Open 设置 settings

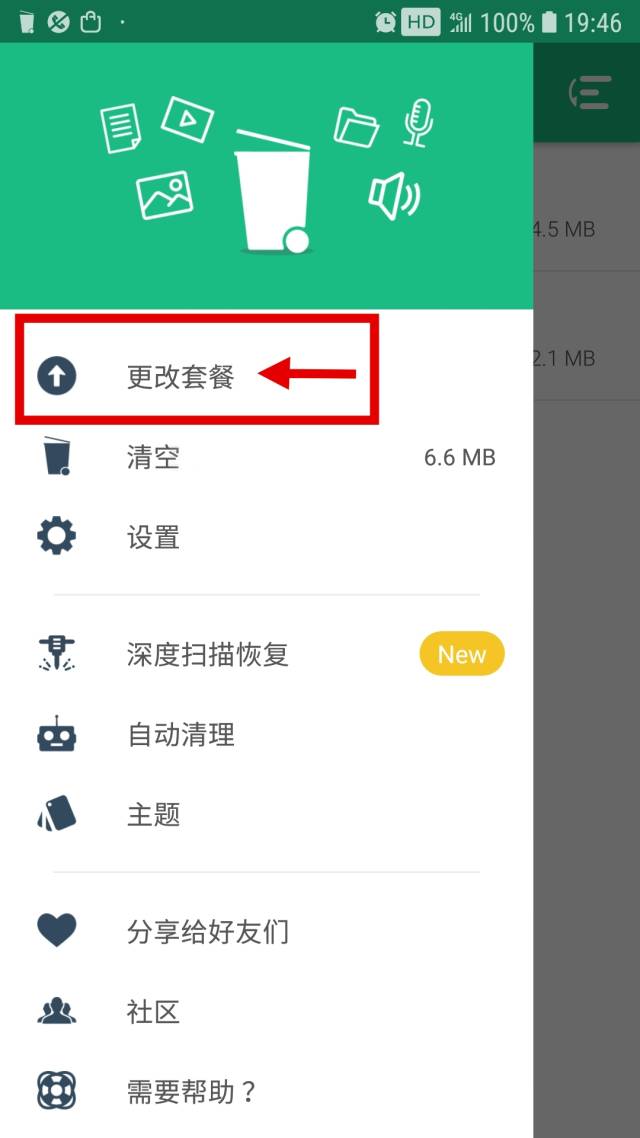coord(266,538)
